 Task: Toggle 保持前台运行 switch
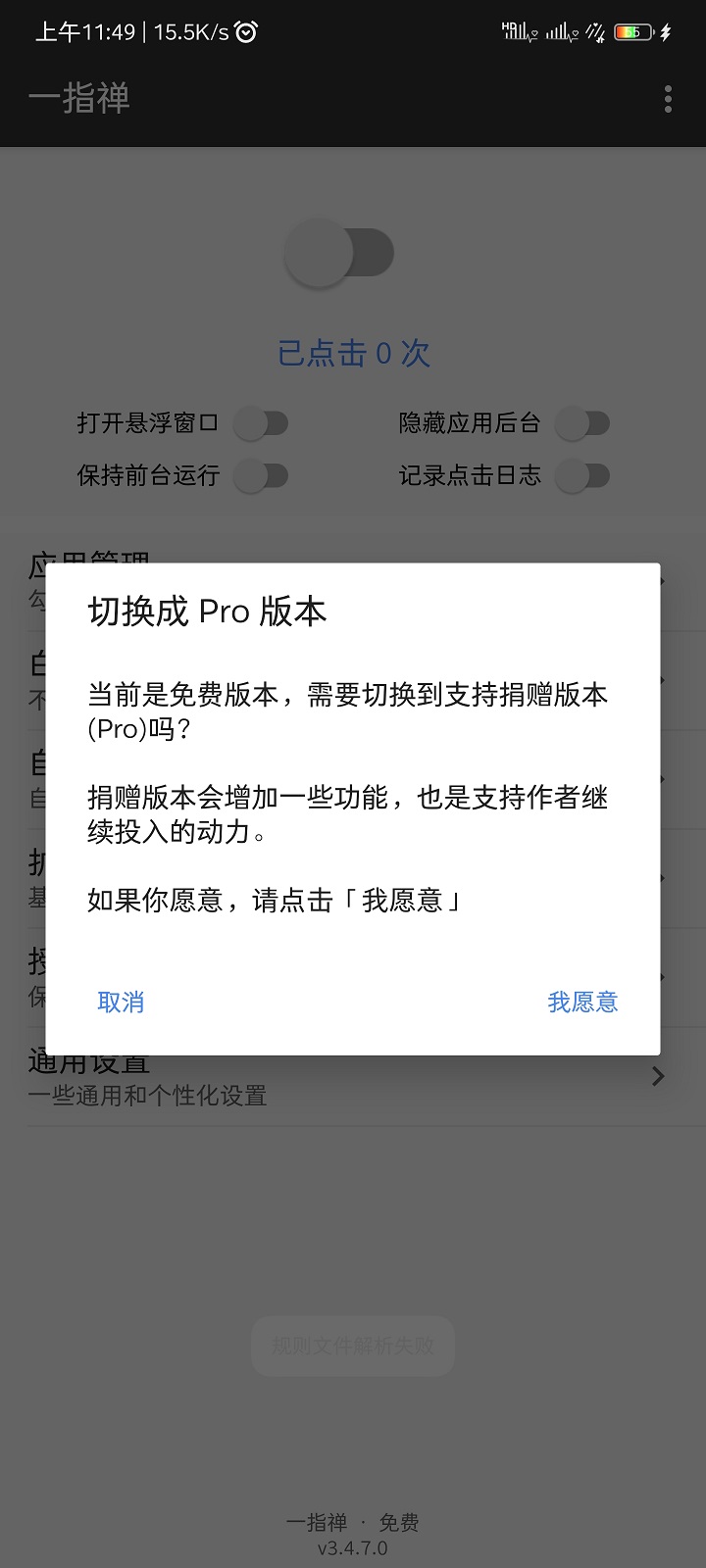(262, 476)
